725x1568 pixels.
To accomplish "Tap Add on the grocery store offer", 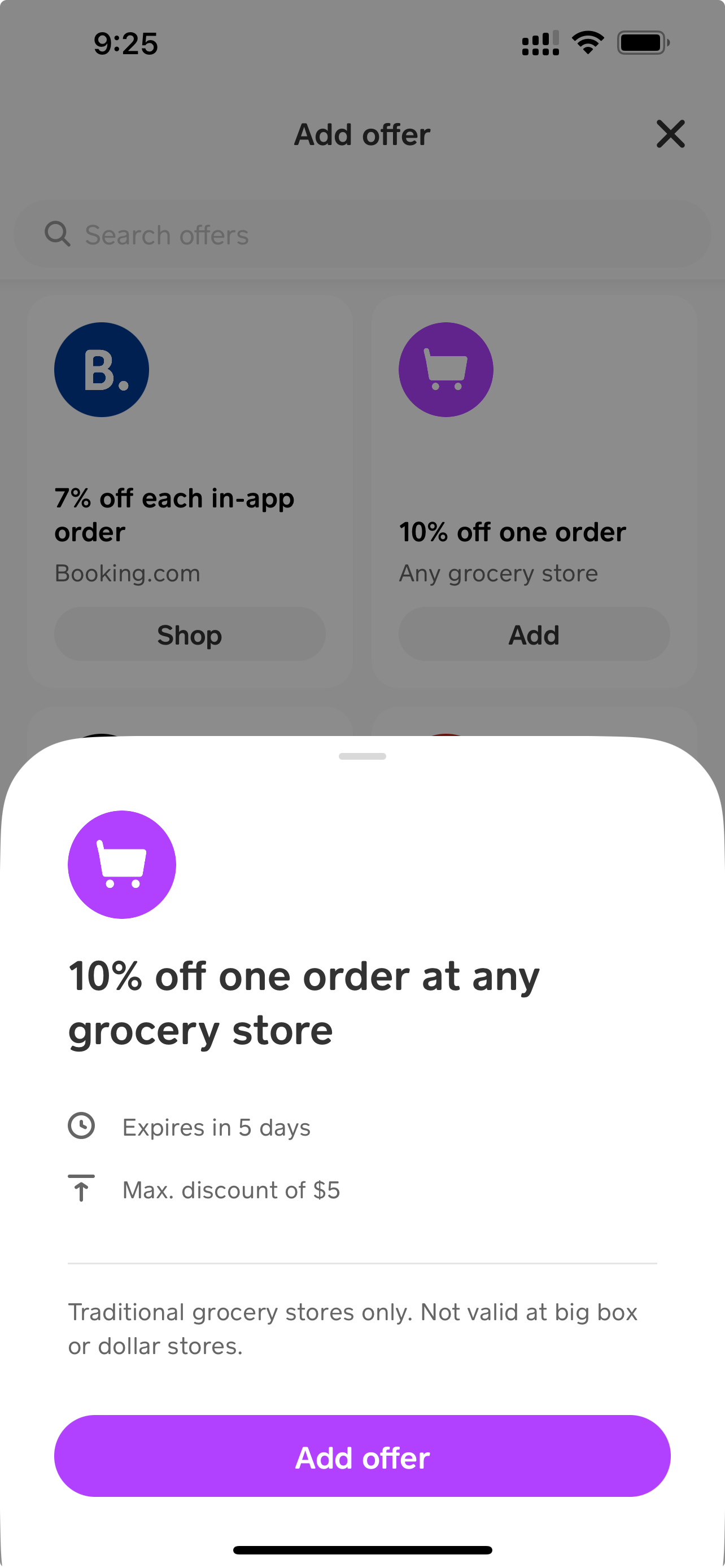I will 534,634.
